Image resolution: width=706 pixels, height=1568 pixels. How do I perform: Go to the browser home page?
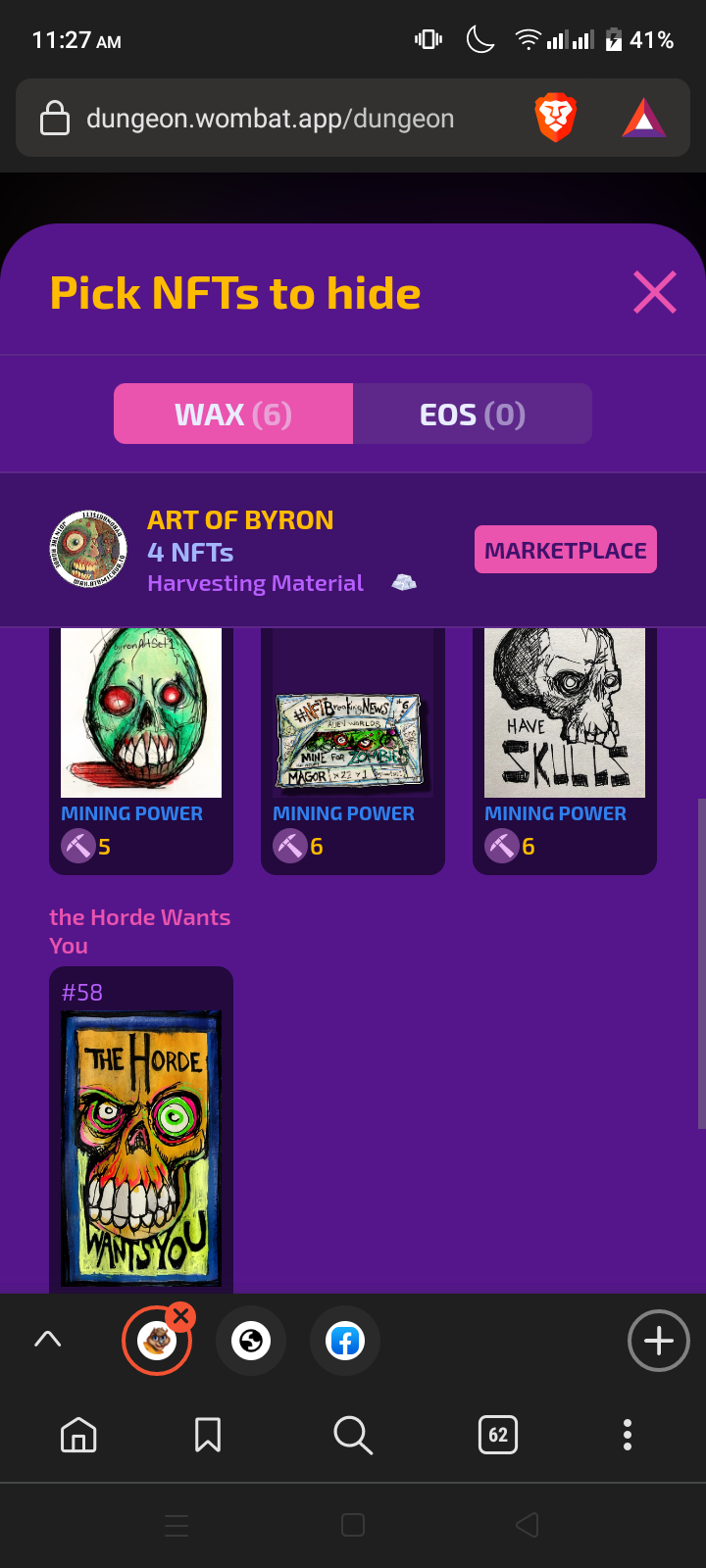tap(78, 1436)
